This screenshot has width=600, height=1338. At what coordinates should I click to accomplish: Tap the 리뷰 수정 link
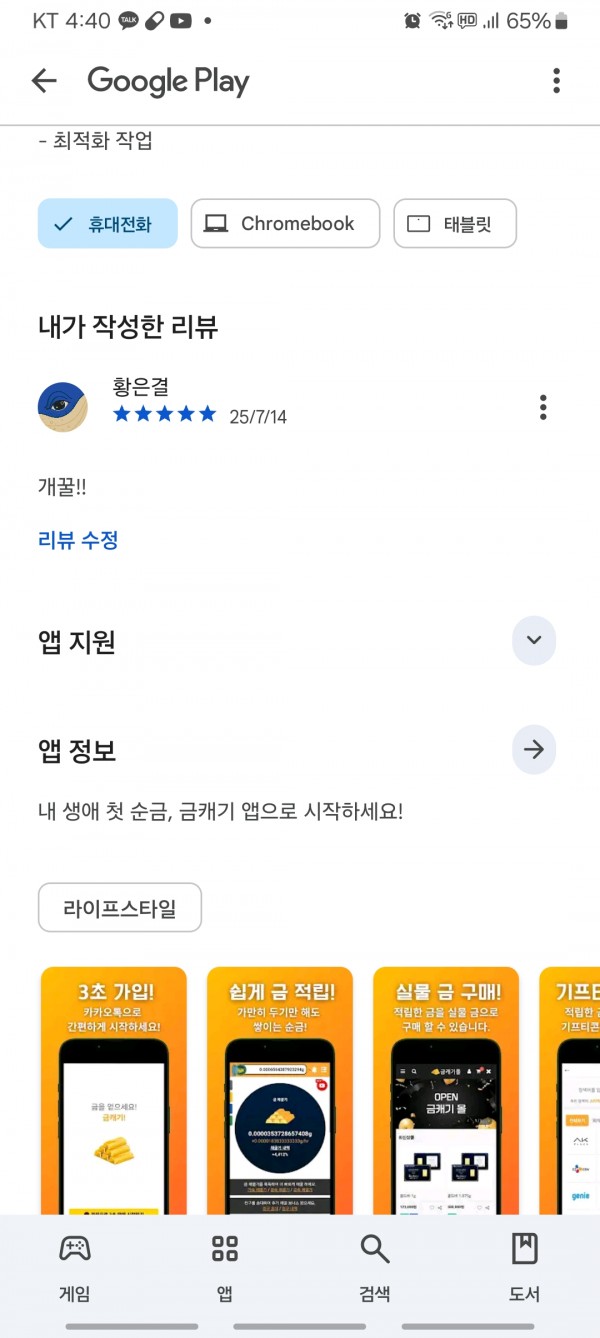click(x=78, y=540)
